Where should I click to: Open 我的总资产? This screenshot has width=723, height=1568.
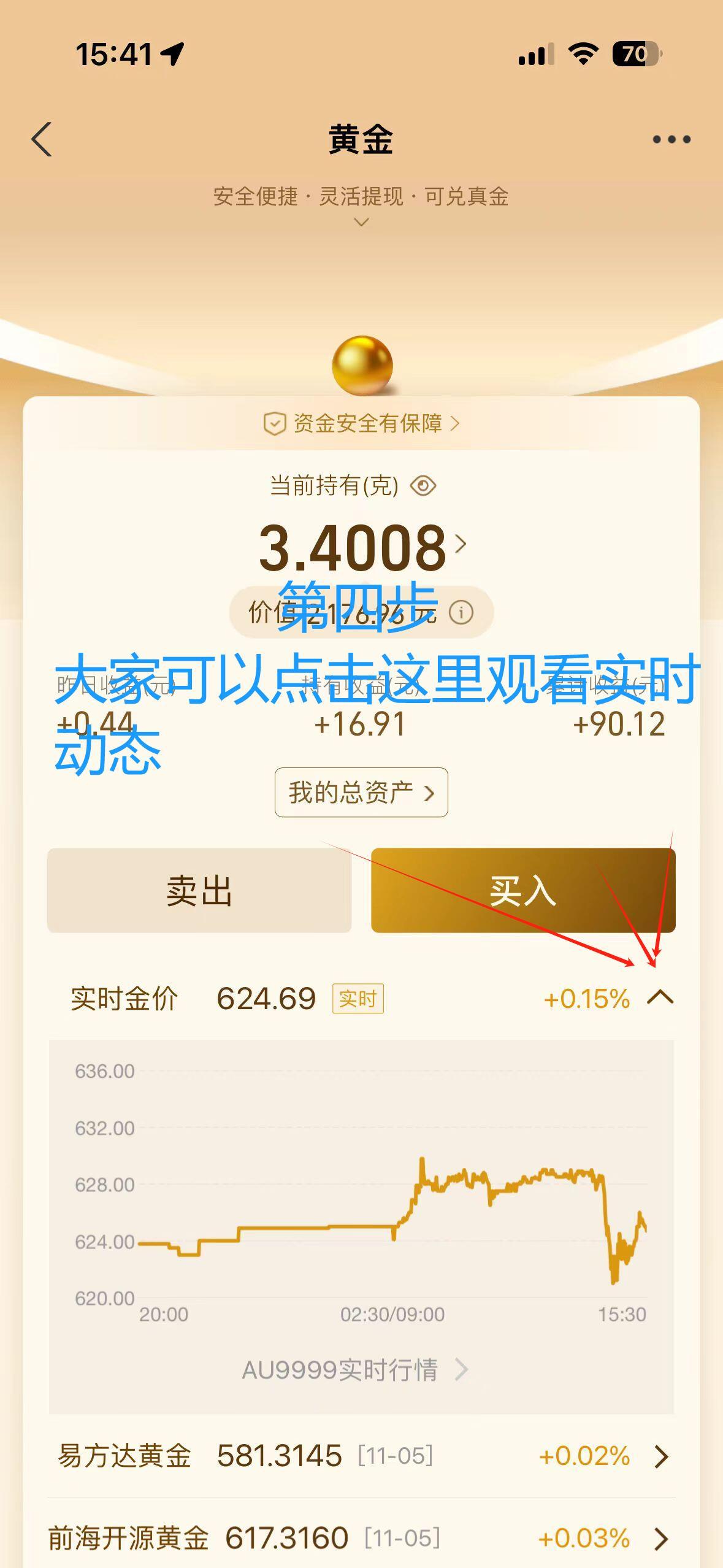pos(361,793)
